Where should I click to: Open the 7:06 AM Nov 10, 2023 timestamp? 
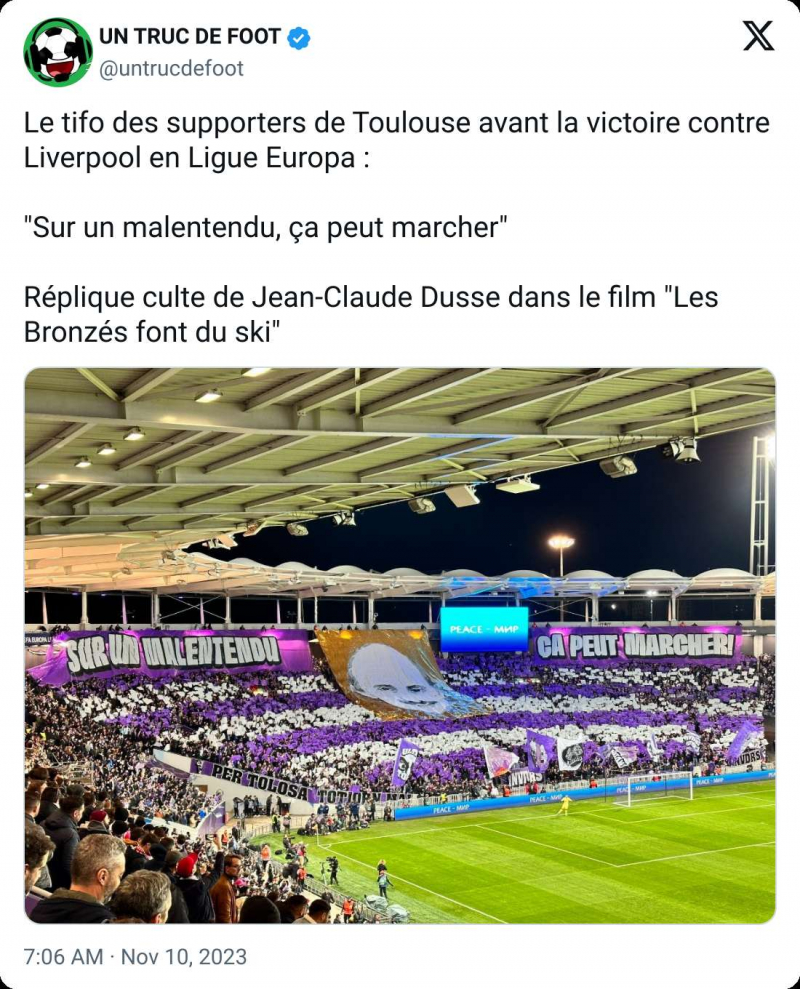(135, 957)
